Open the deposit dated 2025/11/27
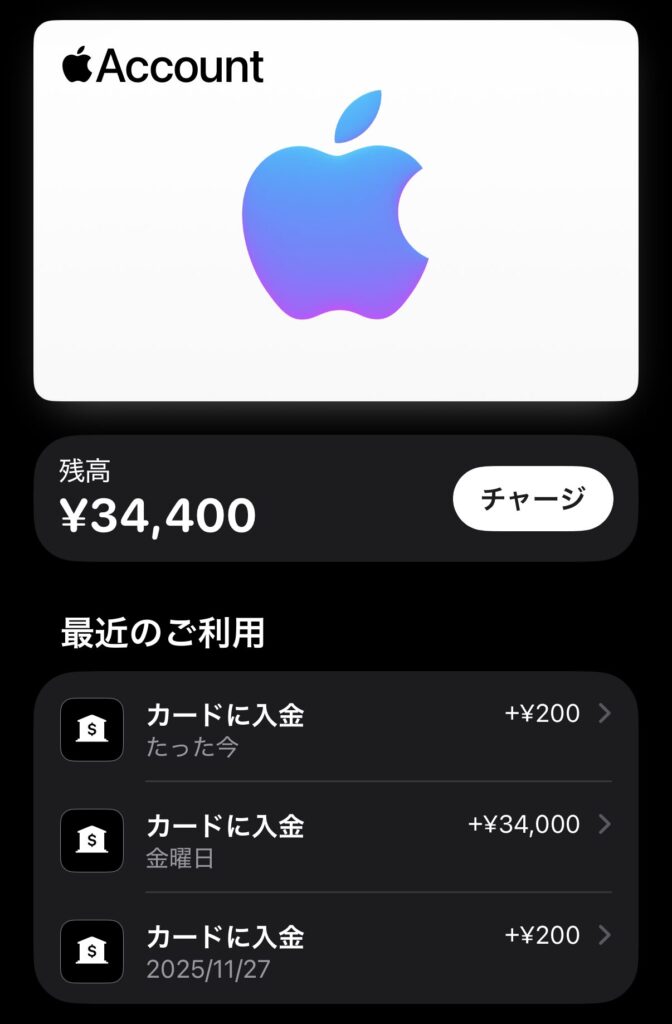 tap(336, 950)
